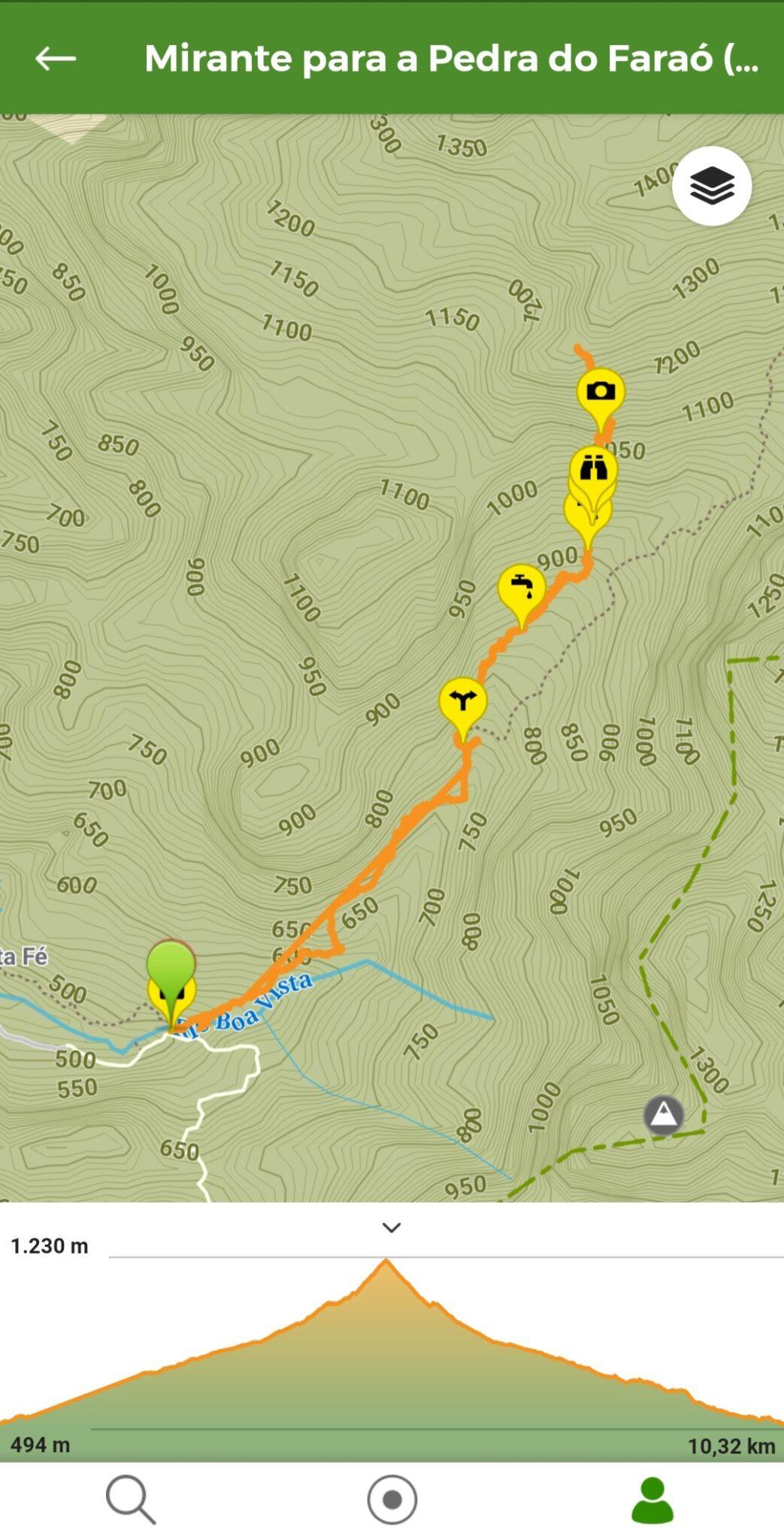
Task: Collapse the elevation profile with chevron
Action: (392, 1228)
